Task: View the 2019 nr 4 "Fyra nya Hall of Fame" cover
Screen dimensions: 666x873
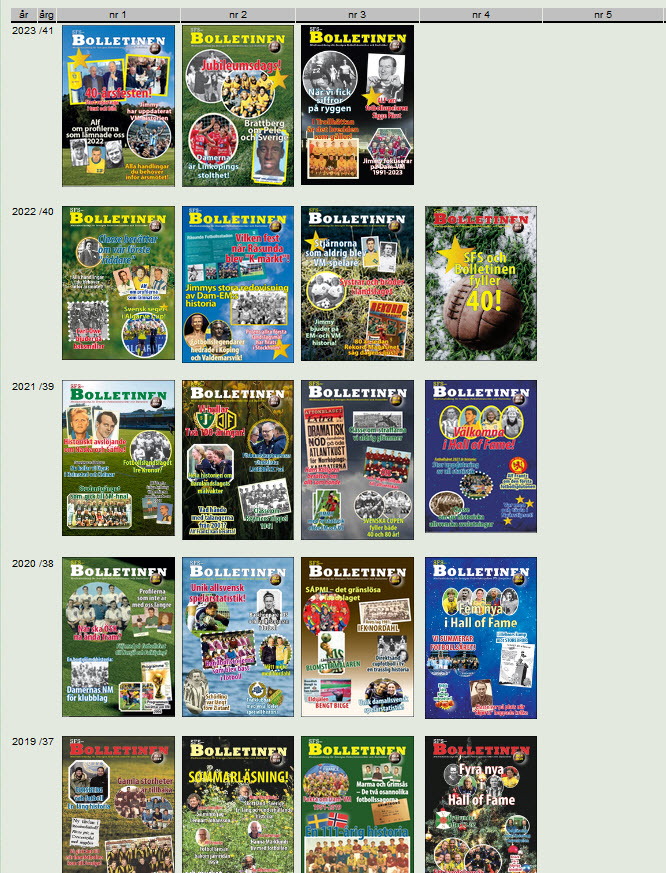Action: (480, 805)
